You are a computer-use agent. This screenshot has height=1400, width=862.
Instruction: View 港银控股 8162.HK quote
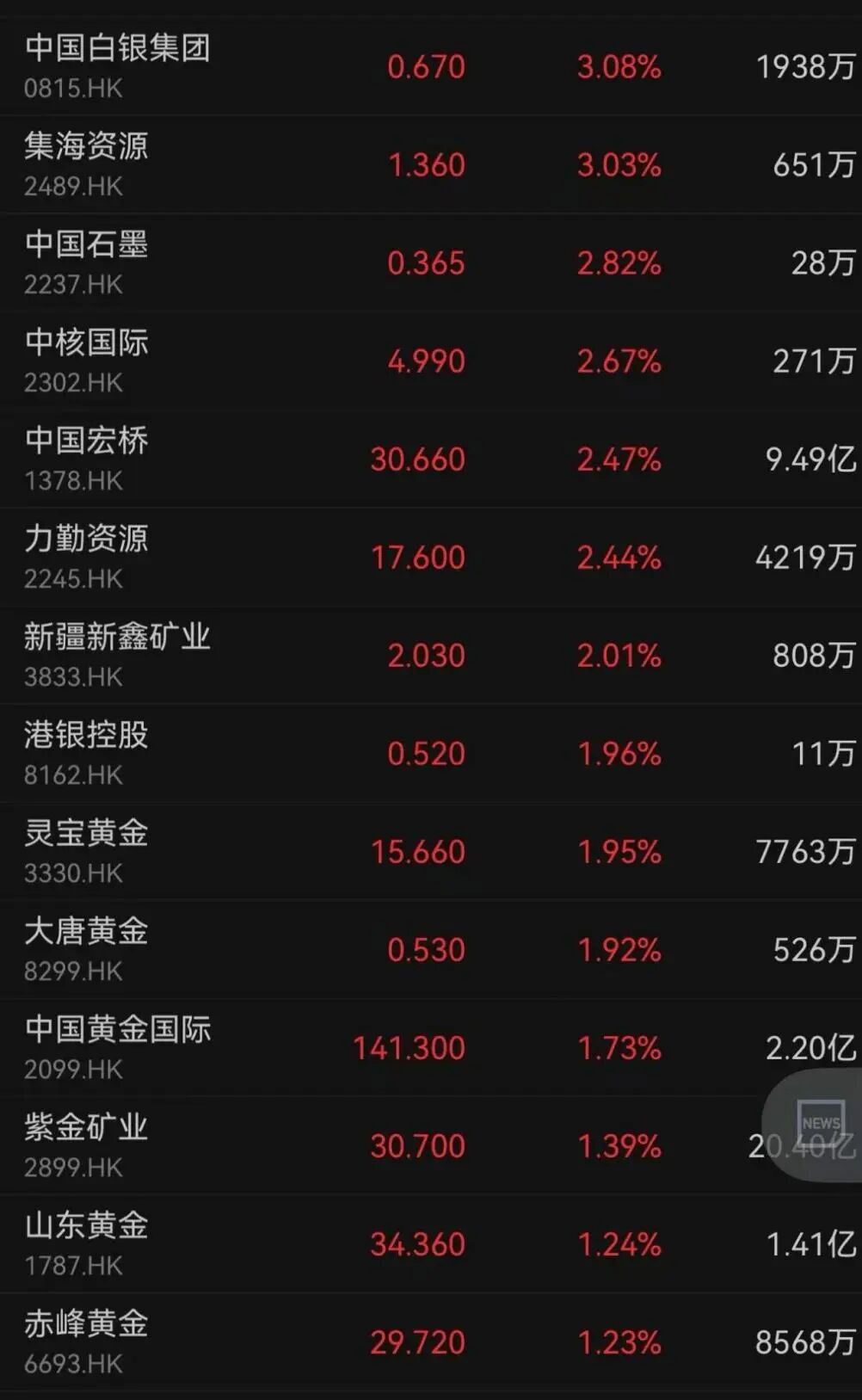click(x=86, y=752)
